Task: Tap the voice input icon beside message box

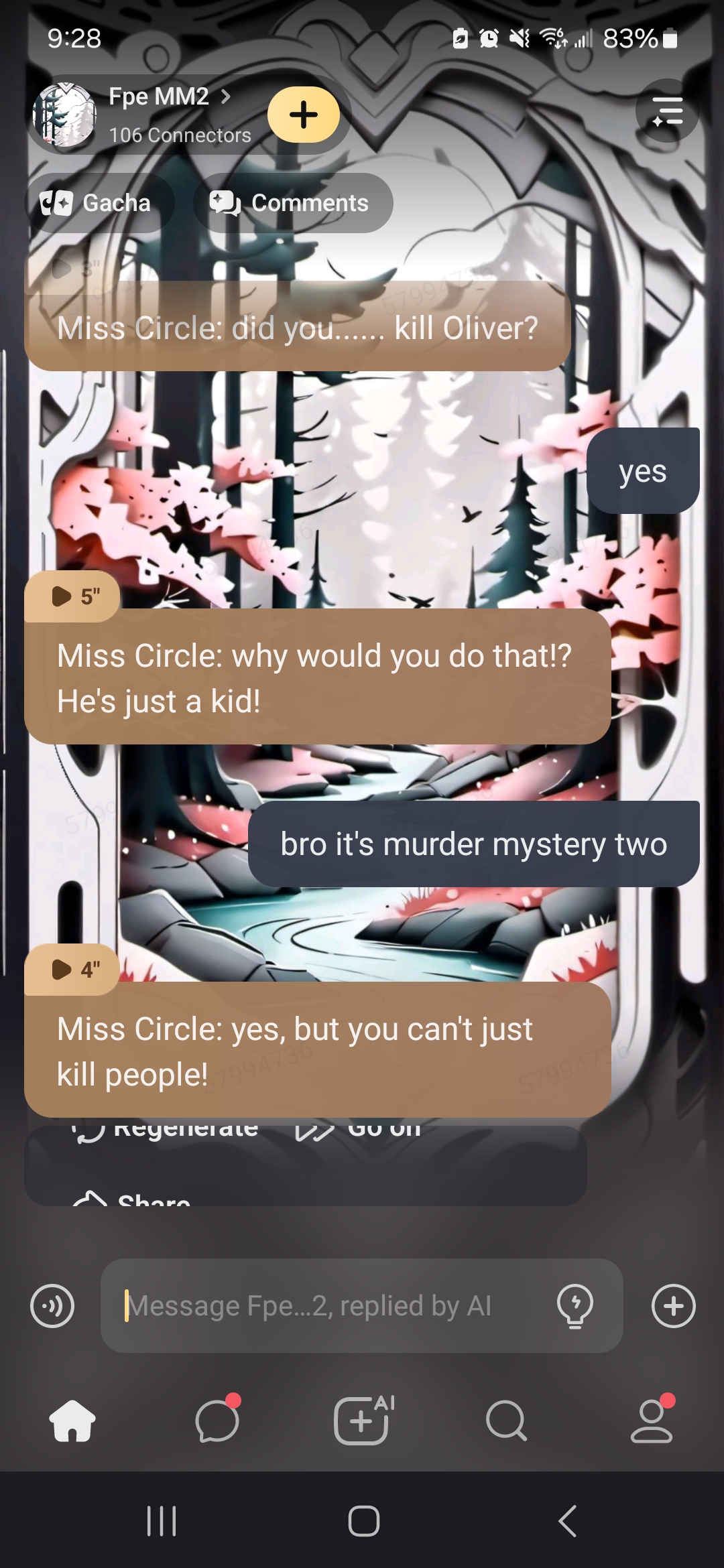Action: (52, 1306)
